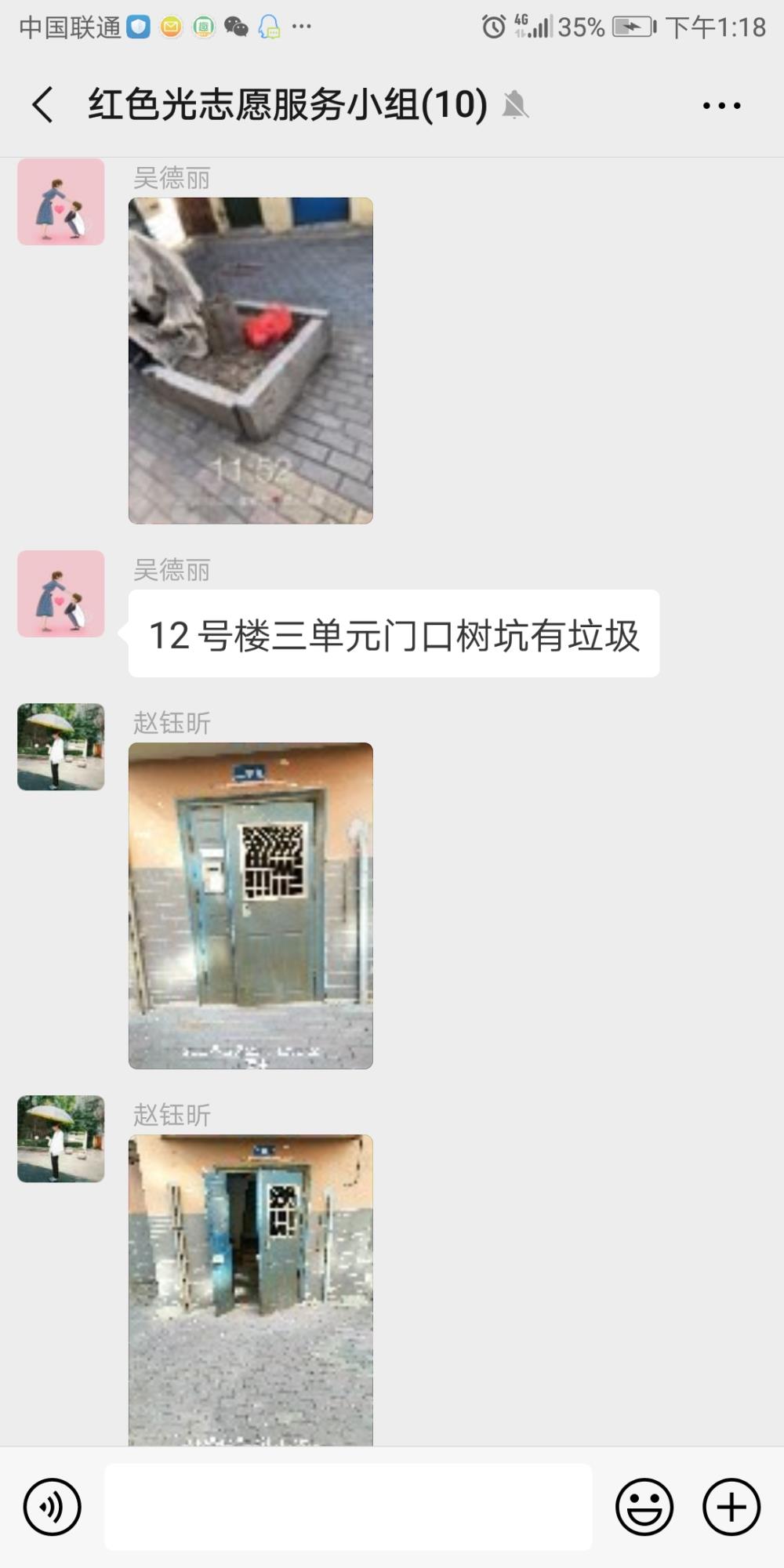Open 吴德丽's avatar beside the text message
Screen dimensions: 784x1568
(61, 593)
